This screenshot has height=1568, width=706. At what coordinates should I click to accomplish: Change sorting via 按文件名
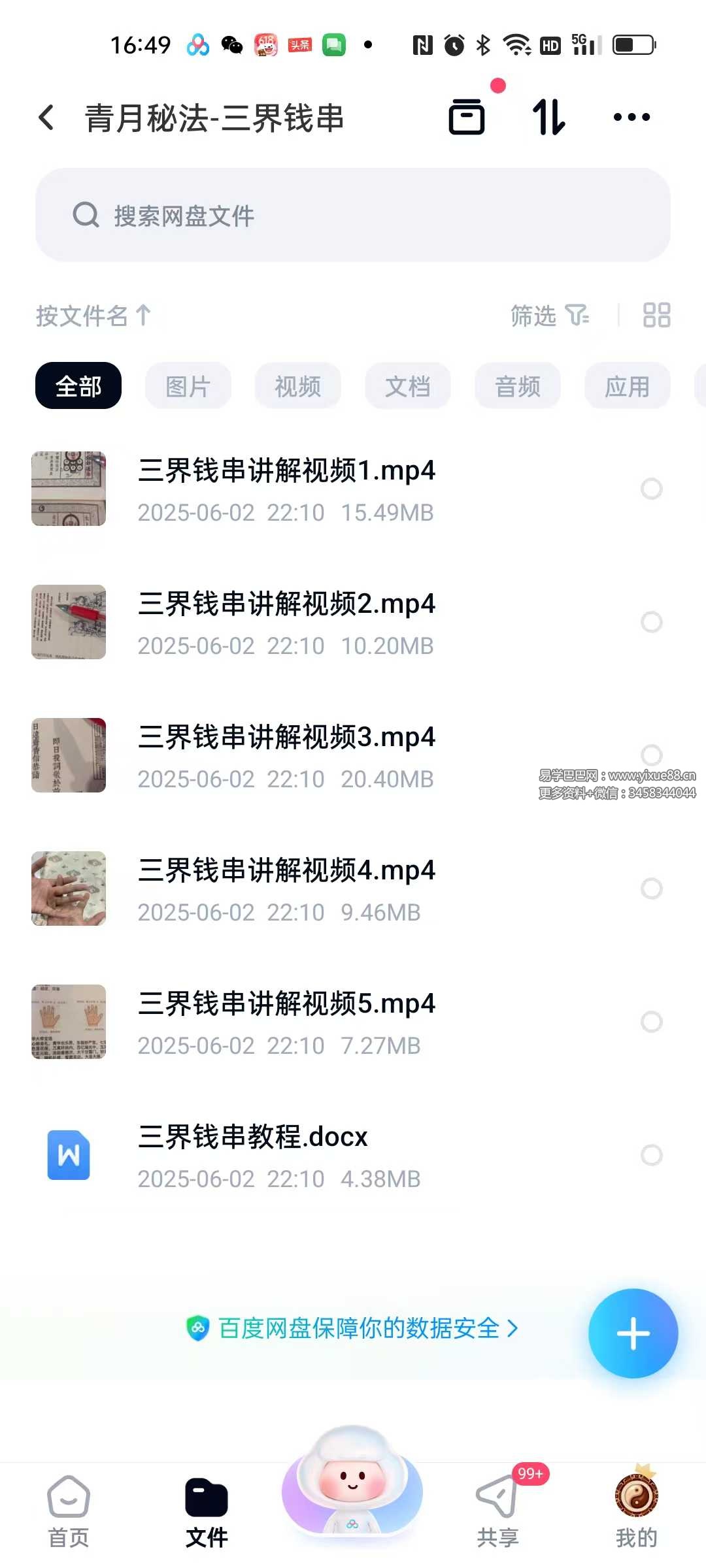click(x=93, y=316)
